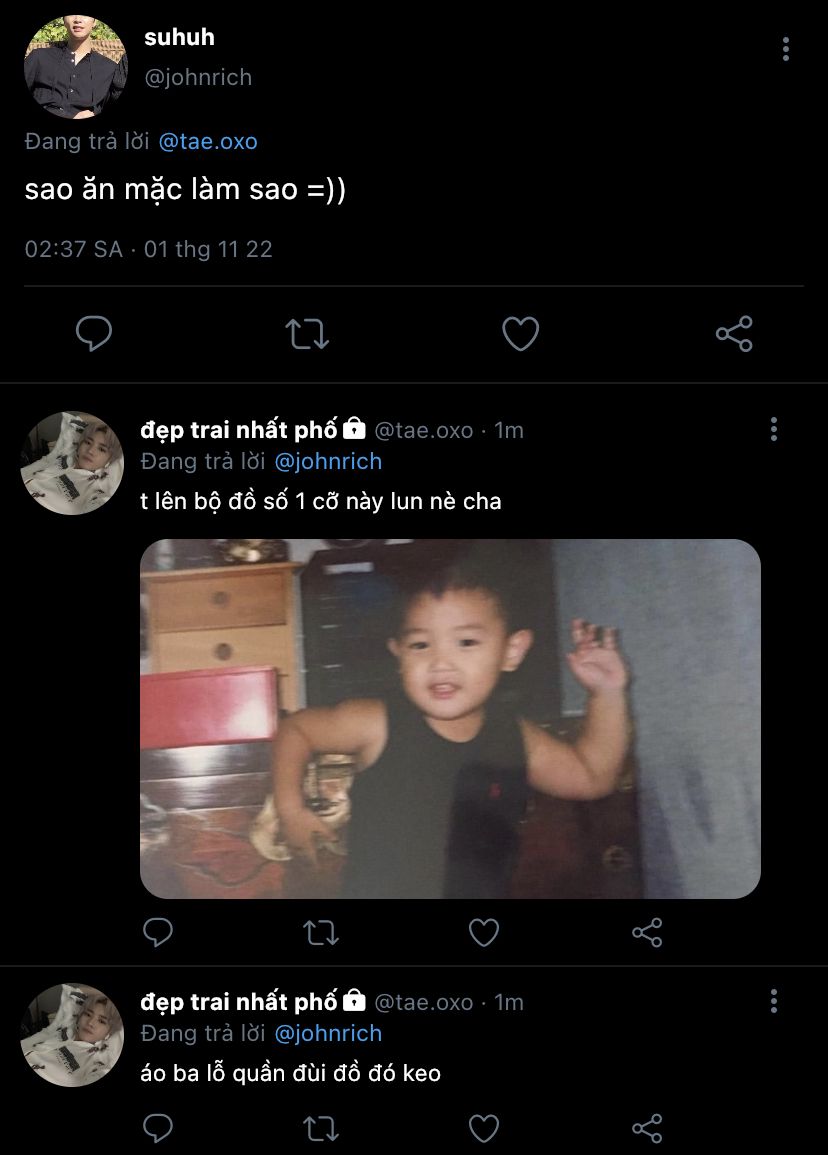The height and width of the screenshot is (1155, 828).
Task: Like the "áo ba lỗ quần đùi" reply
Action: click(x=484, y=1128)
